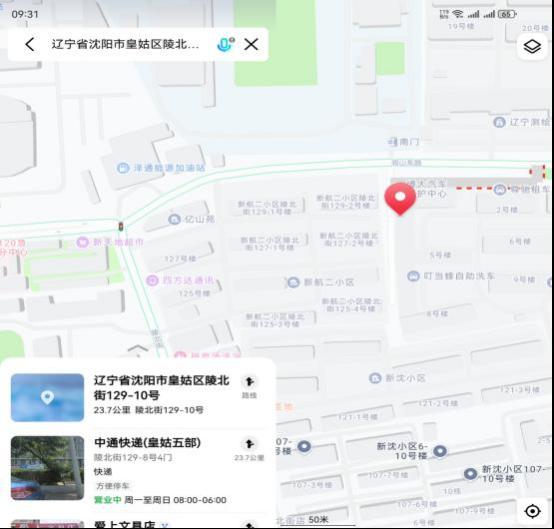554x529 pixels.
Task: Tap the red location pin on the map
Action: click(x=400, y=199)
